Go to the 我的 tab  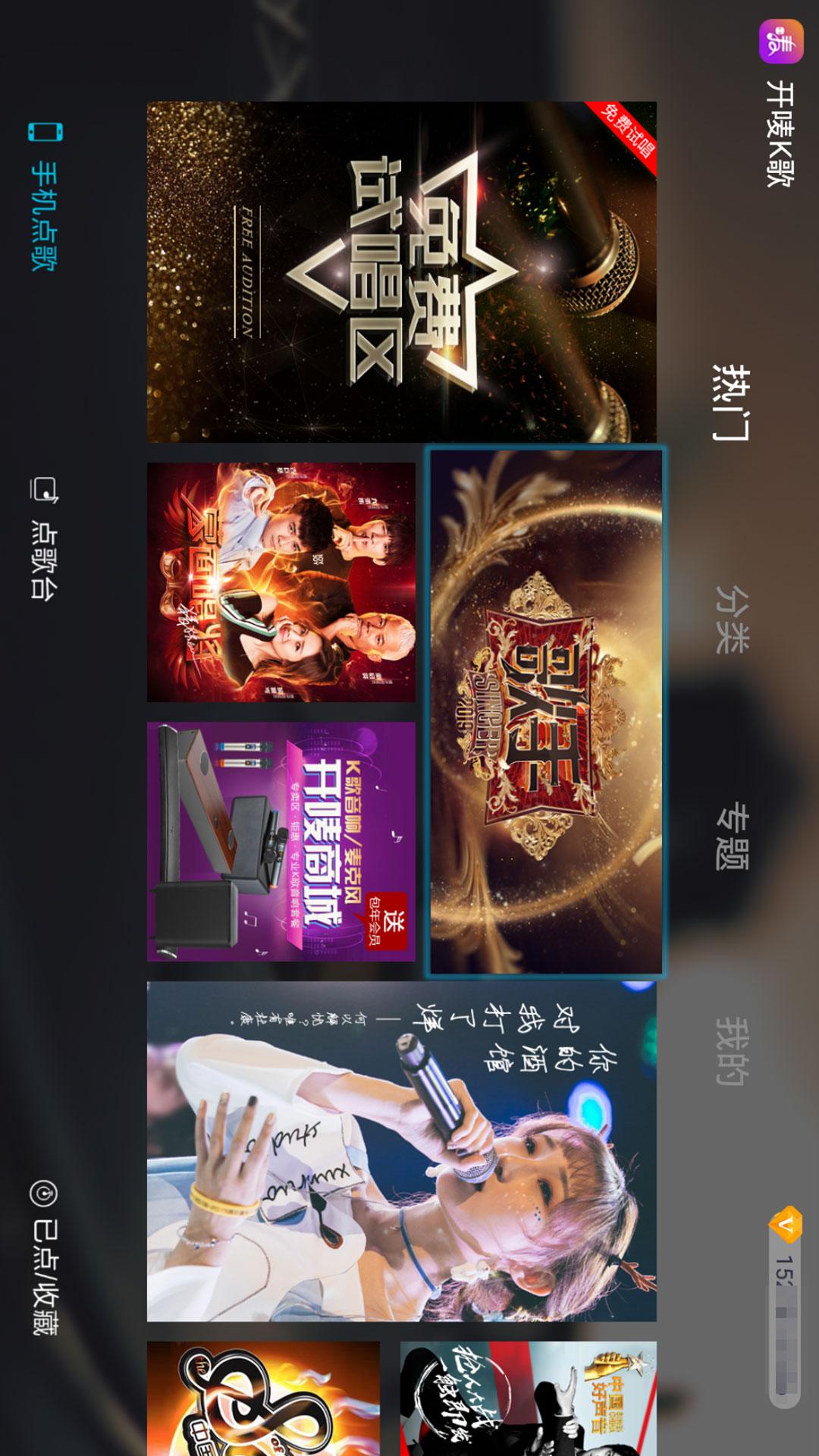pos(732,1051)
